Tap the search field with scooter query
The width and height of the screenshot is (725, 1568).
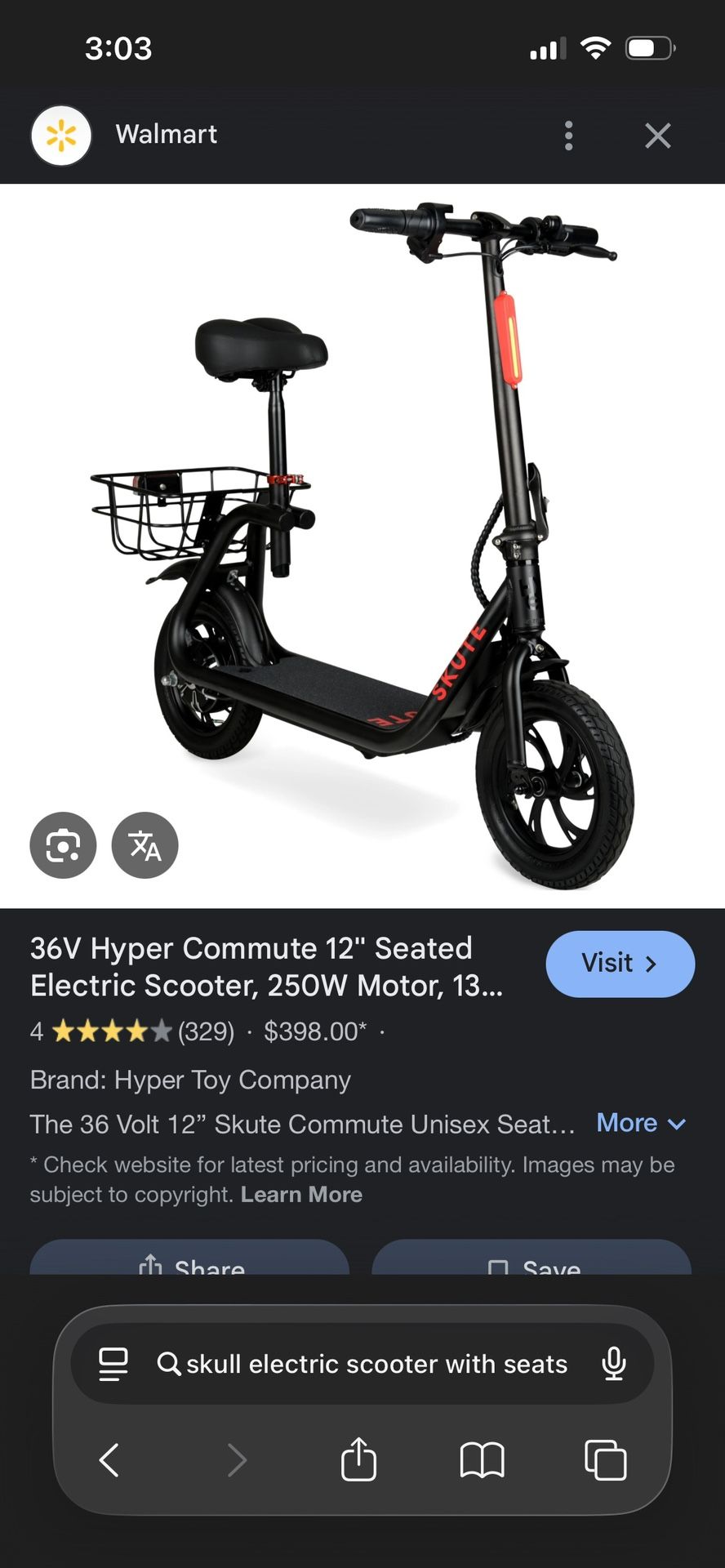(376, 1364)
